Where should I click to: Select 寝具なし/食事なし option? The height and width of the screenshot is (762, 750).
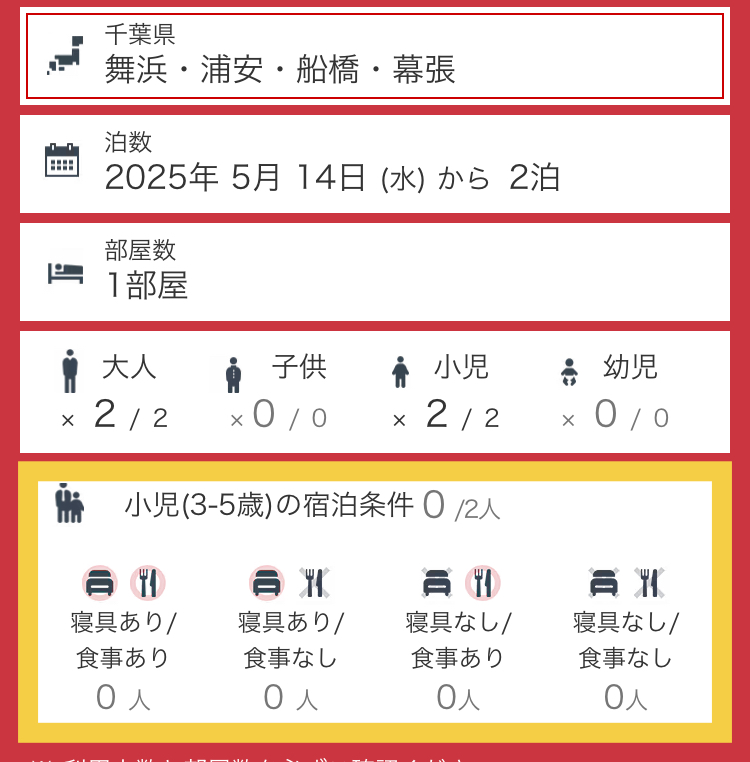(626, 640)
